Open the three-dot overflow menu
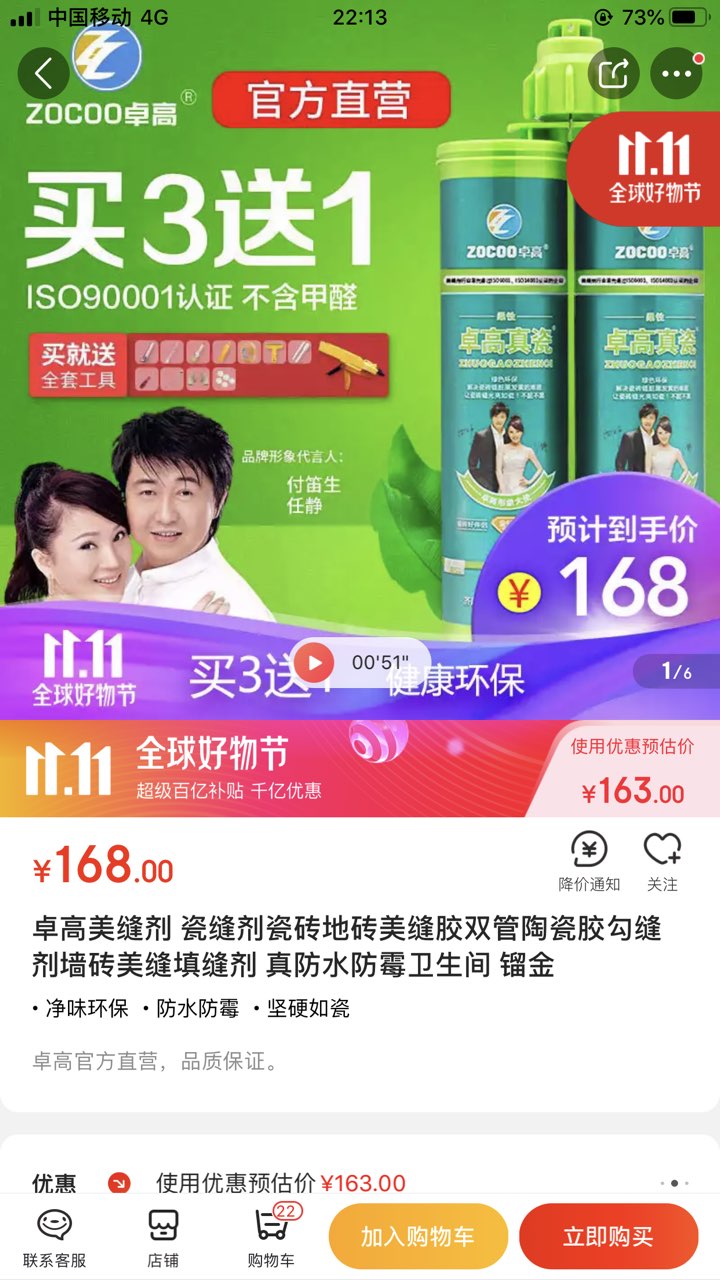Viewport: 720px width, 1280px height. (676, 73)
